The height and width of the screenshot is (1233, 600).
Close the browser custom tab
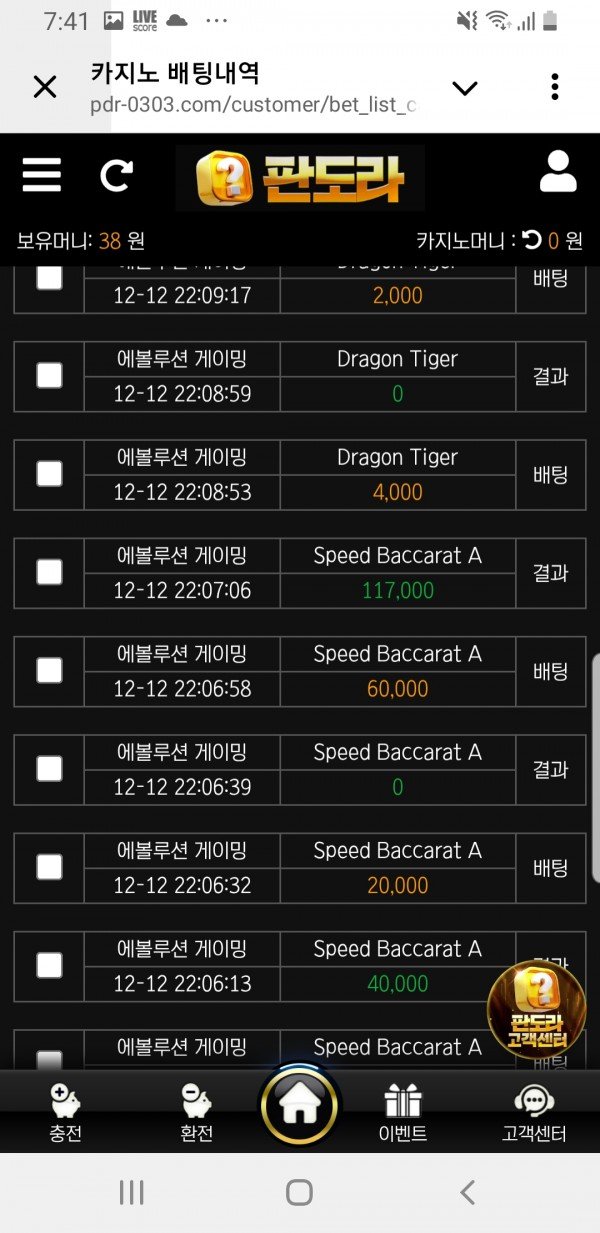pyautogui.click(x=45, y=87)
